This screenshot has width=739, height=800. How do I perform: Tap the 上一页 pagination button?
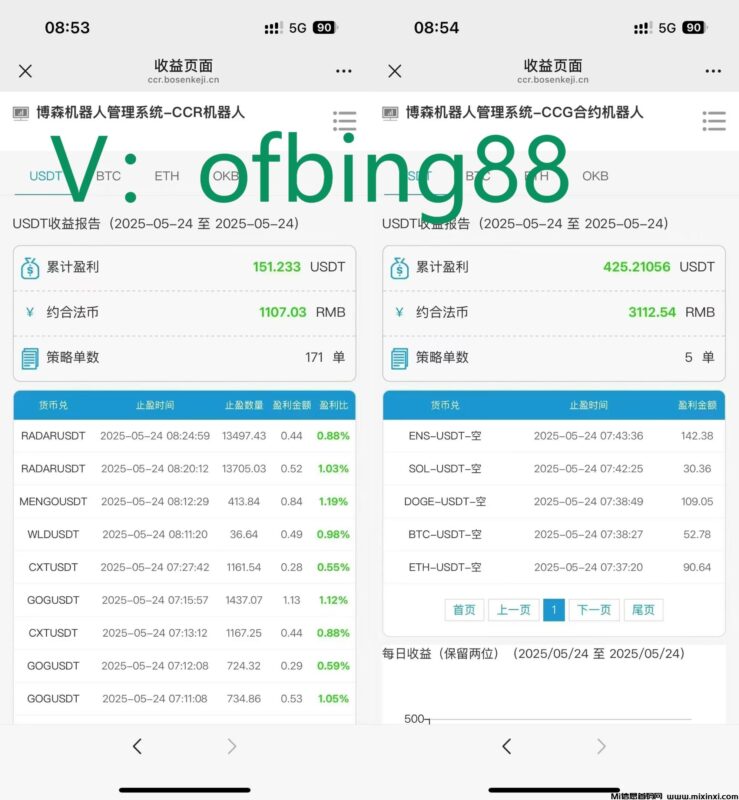[x=513, y=609]
